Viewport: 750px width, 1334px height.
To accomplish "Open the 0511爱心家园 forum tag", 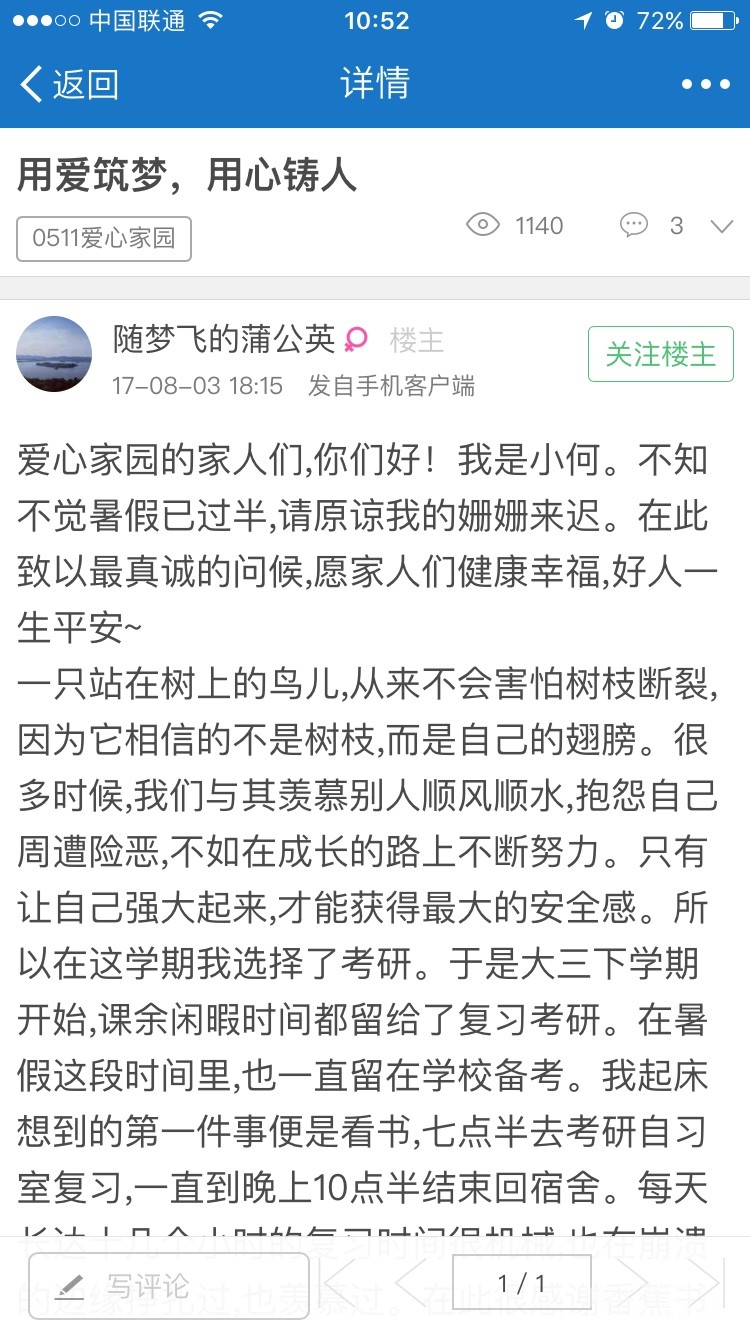I will tap(104, 238).
